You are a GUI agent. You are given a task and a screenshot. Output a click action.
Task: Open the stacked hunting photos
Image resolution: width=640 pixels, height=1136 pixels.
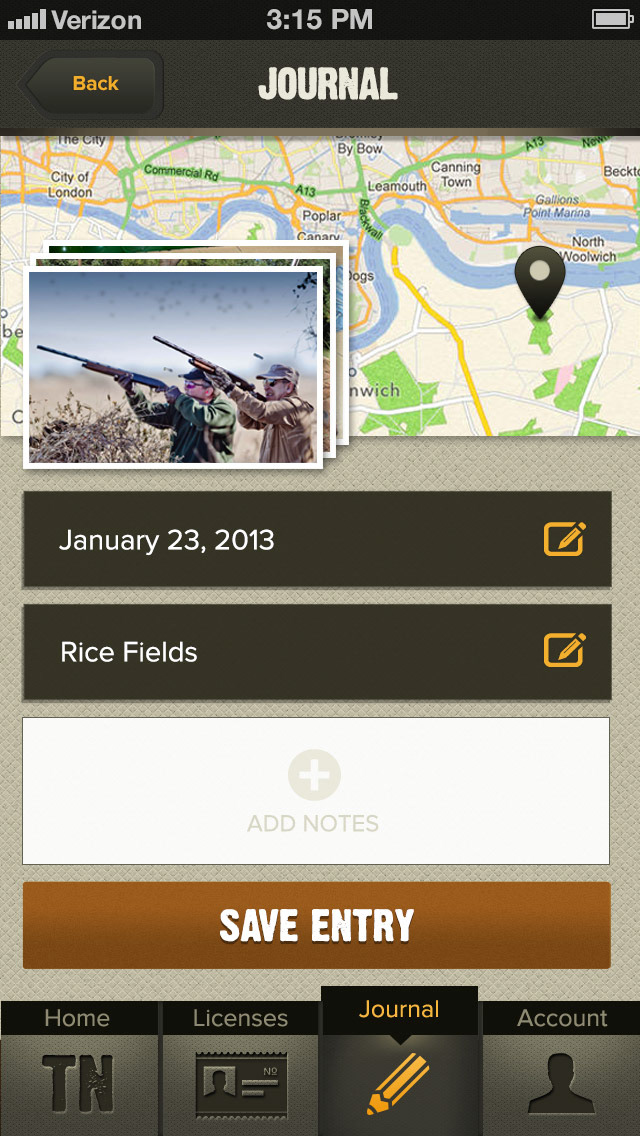coord(174,365)
